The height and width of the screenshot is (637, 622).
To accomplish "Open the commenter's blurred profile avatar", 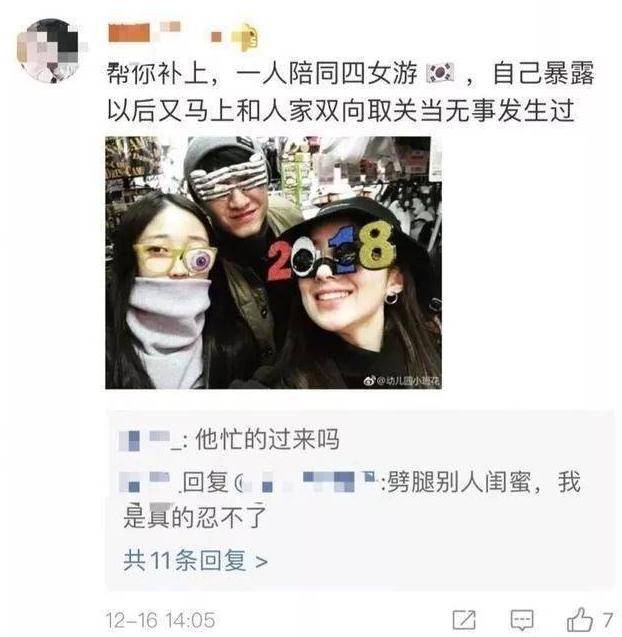I will (49, 50).
